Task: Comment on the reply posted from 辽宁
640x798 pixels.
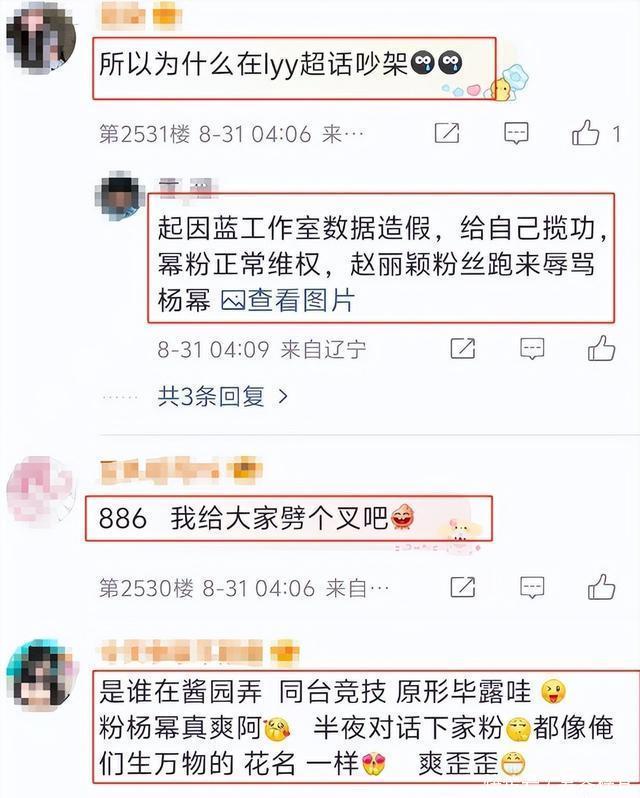Action: 532,348
